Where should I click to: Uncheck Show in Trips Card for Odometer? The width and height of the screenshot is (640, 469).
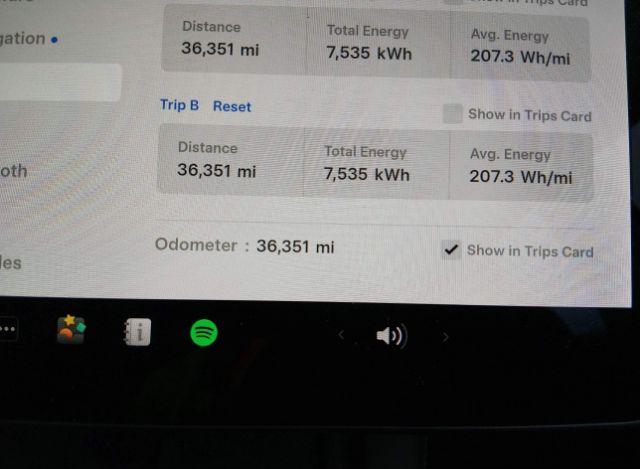tap(451, 250)
